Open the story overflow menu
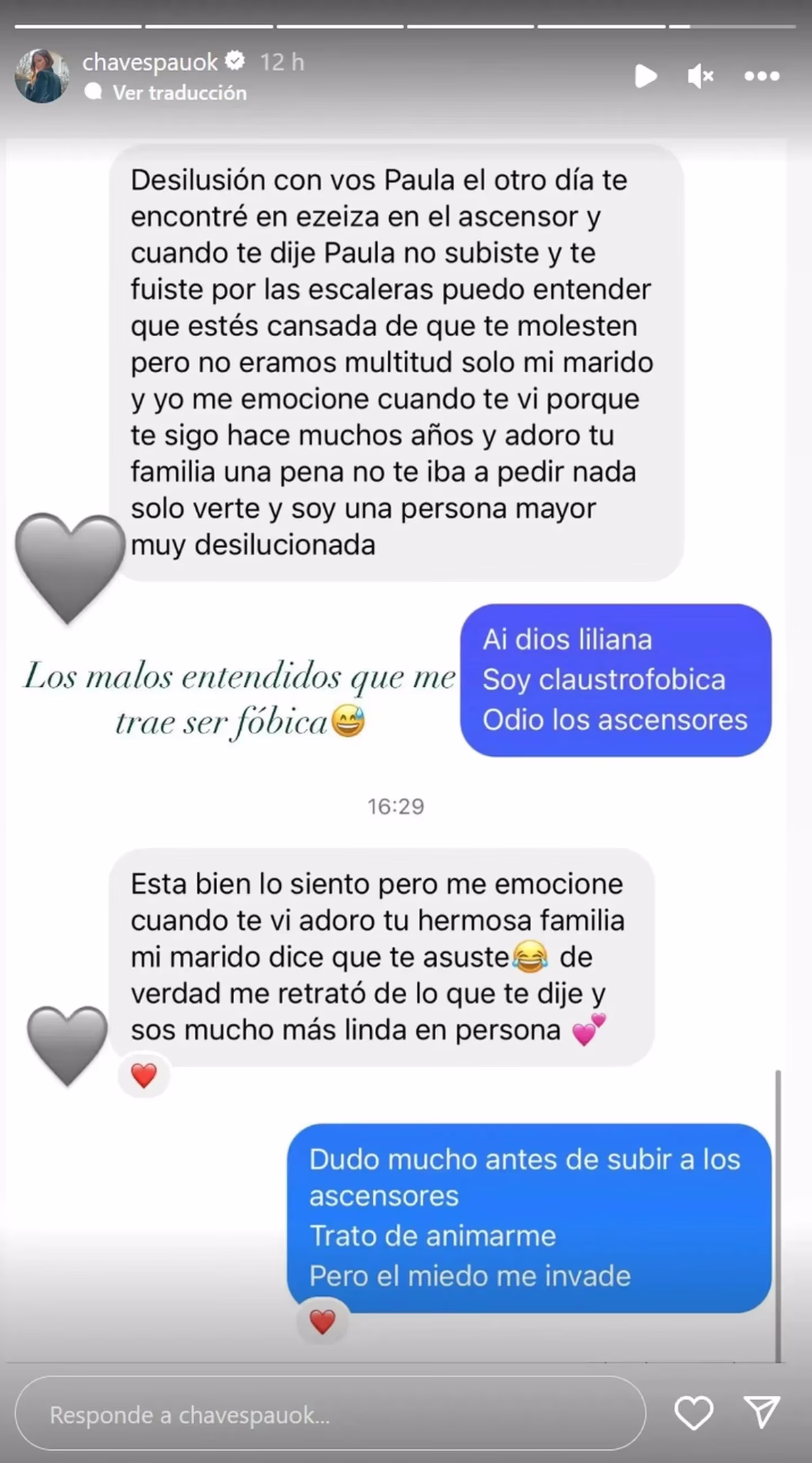The width and height of the screenshot is (812, 1463). (762, 76)
